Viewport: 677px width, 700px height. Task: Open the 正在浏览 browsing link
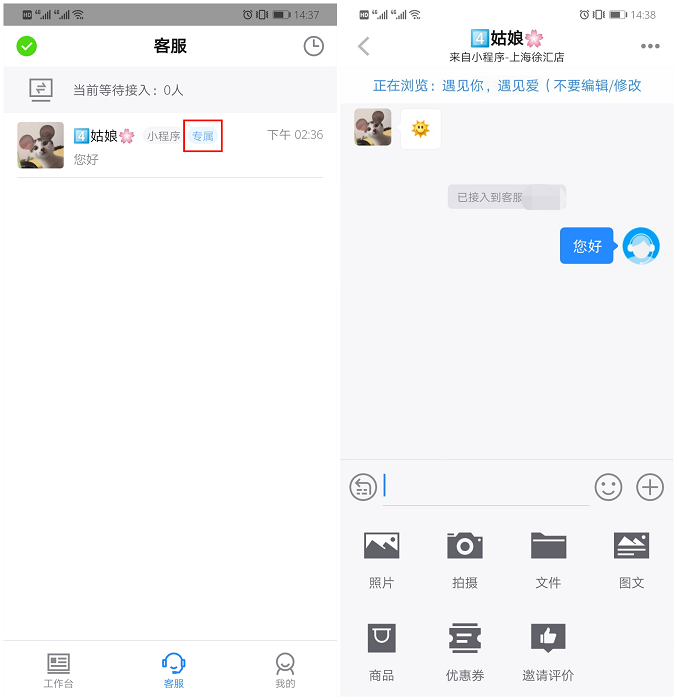point(507,86)
